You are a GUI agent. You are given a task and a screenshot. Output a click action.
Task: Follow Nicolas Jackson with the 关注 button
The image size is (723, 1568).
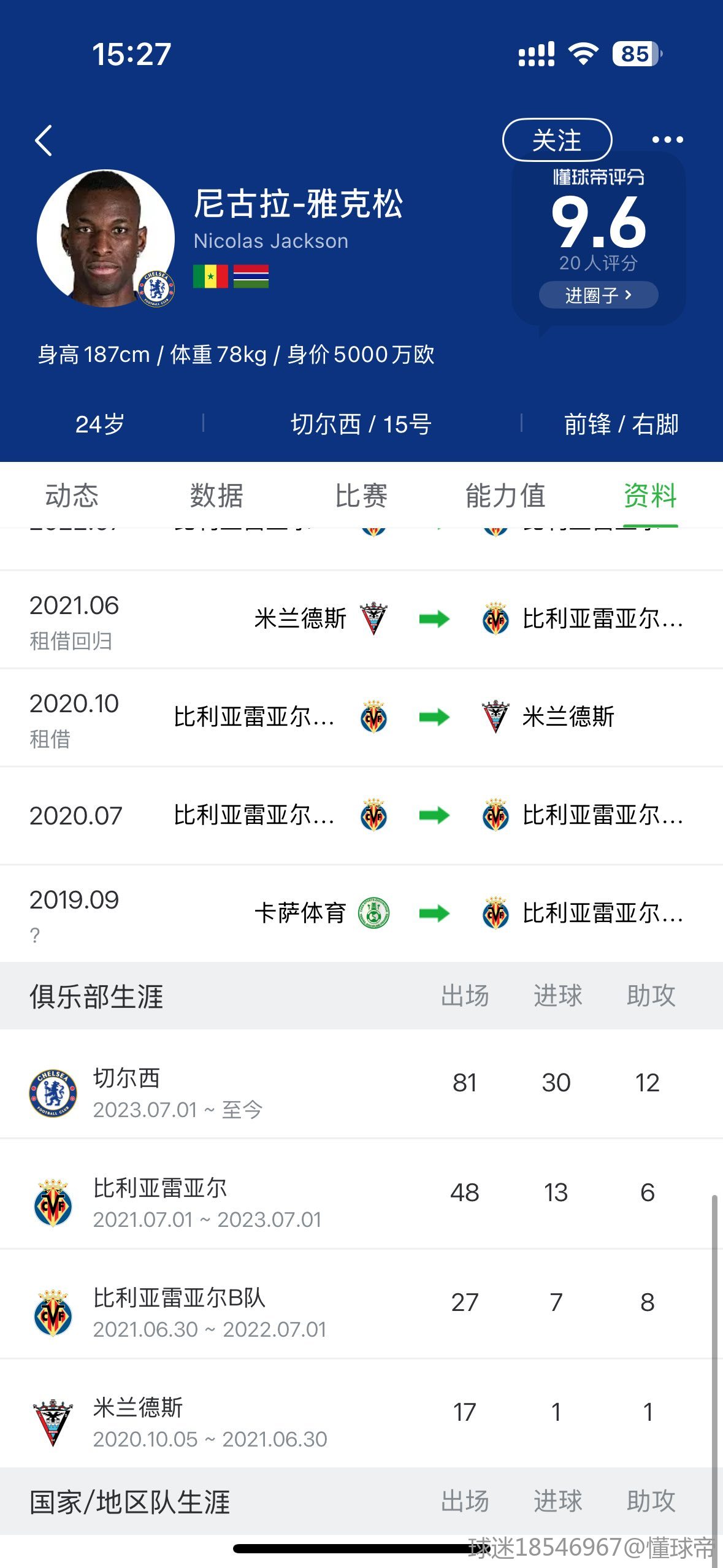(x=557, y=140)
